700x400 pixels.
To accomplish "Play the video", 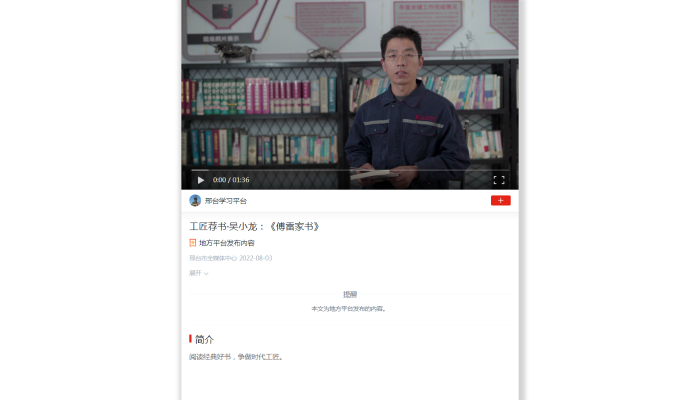I will [x=201, y=180].
